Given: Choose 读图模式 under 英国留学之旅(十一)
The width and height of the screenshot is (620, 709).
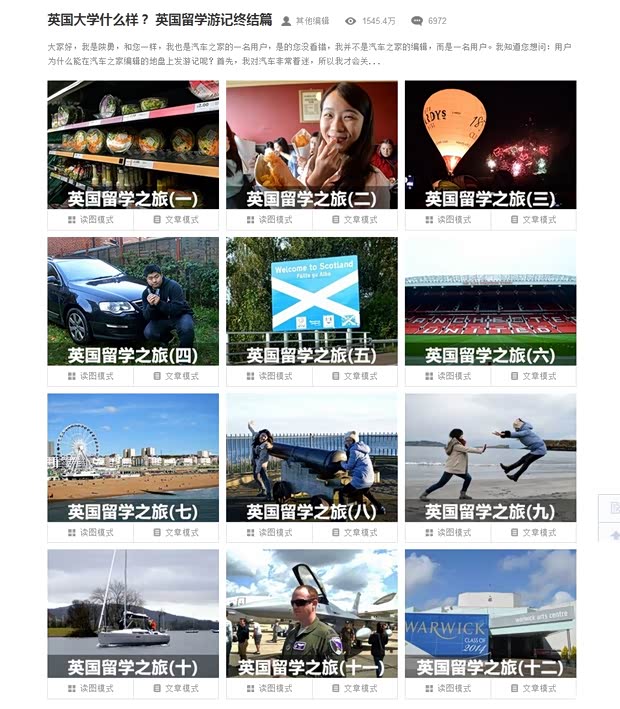Looking at the screenshot, I should click(x=269, y=689).
